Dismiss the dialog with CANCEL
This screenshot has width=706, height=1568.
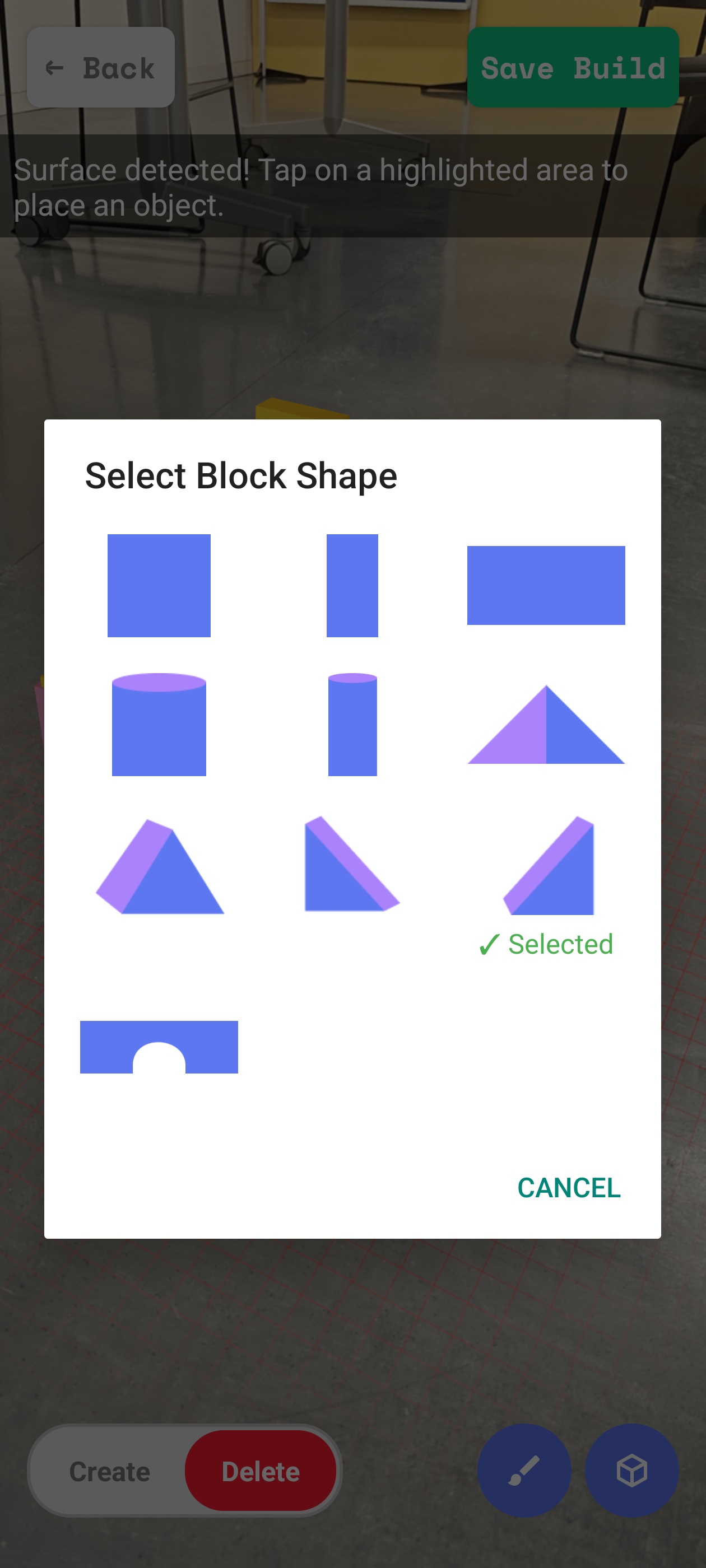(568, 1187)
